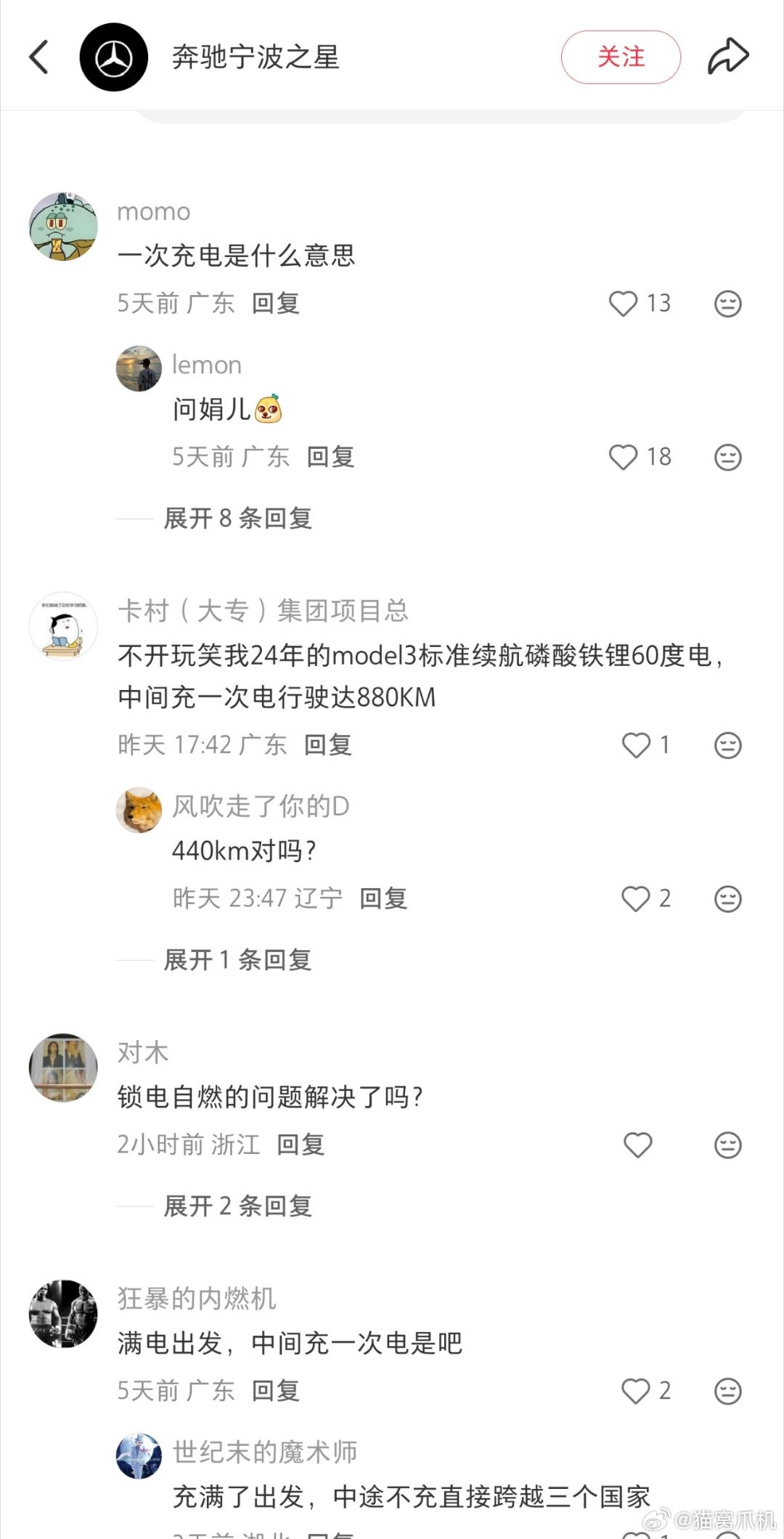Viewport: 784px width, 1539px height.
Task: Open the emoji icon on 对木's comment
Action: 727,1144
